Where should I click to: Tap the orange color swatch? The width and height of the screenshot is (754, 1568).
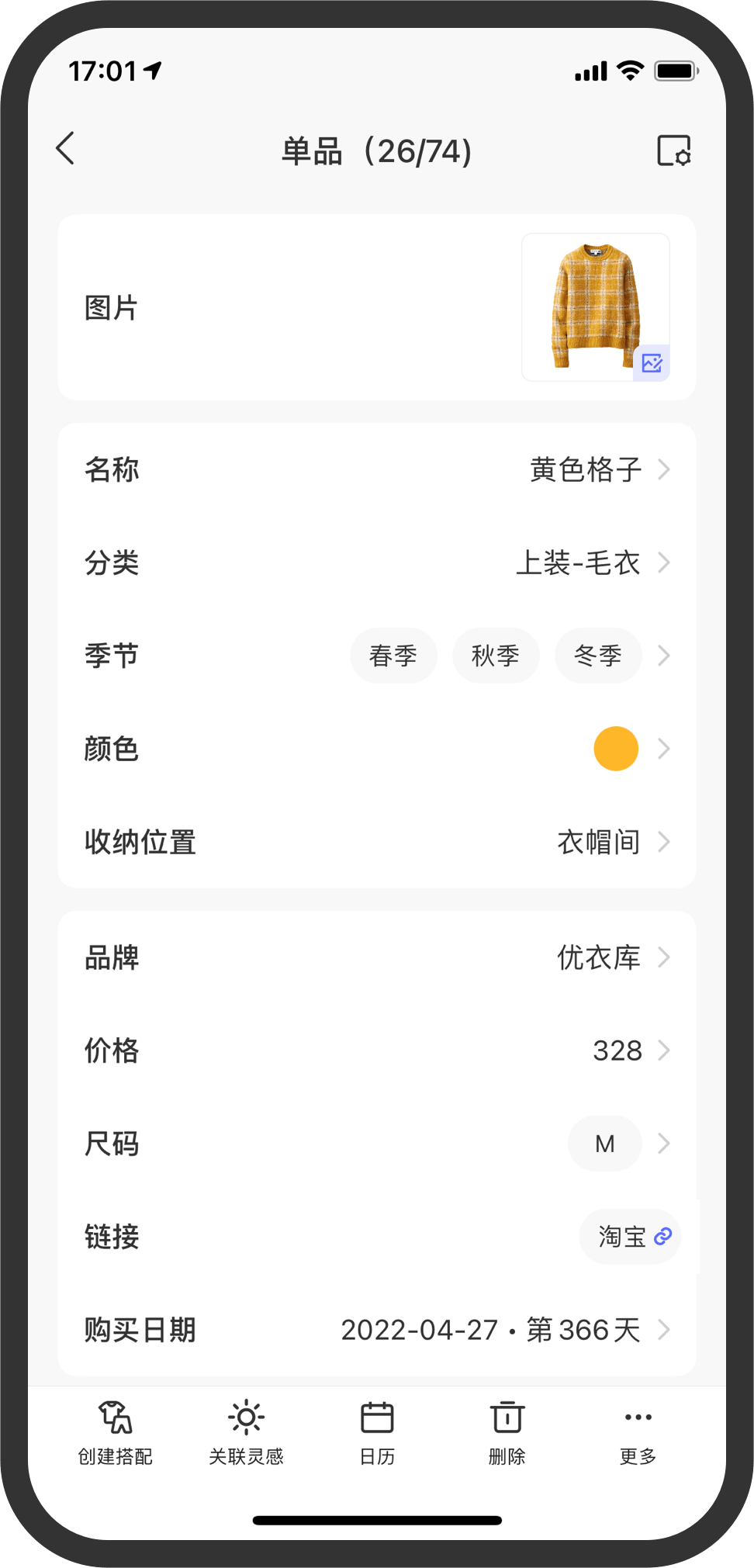(615, 748)
